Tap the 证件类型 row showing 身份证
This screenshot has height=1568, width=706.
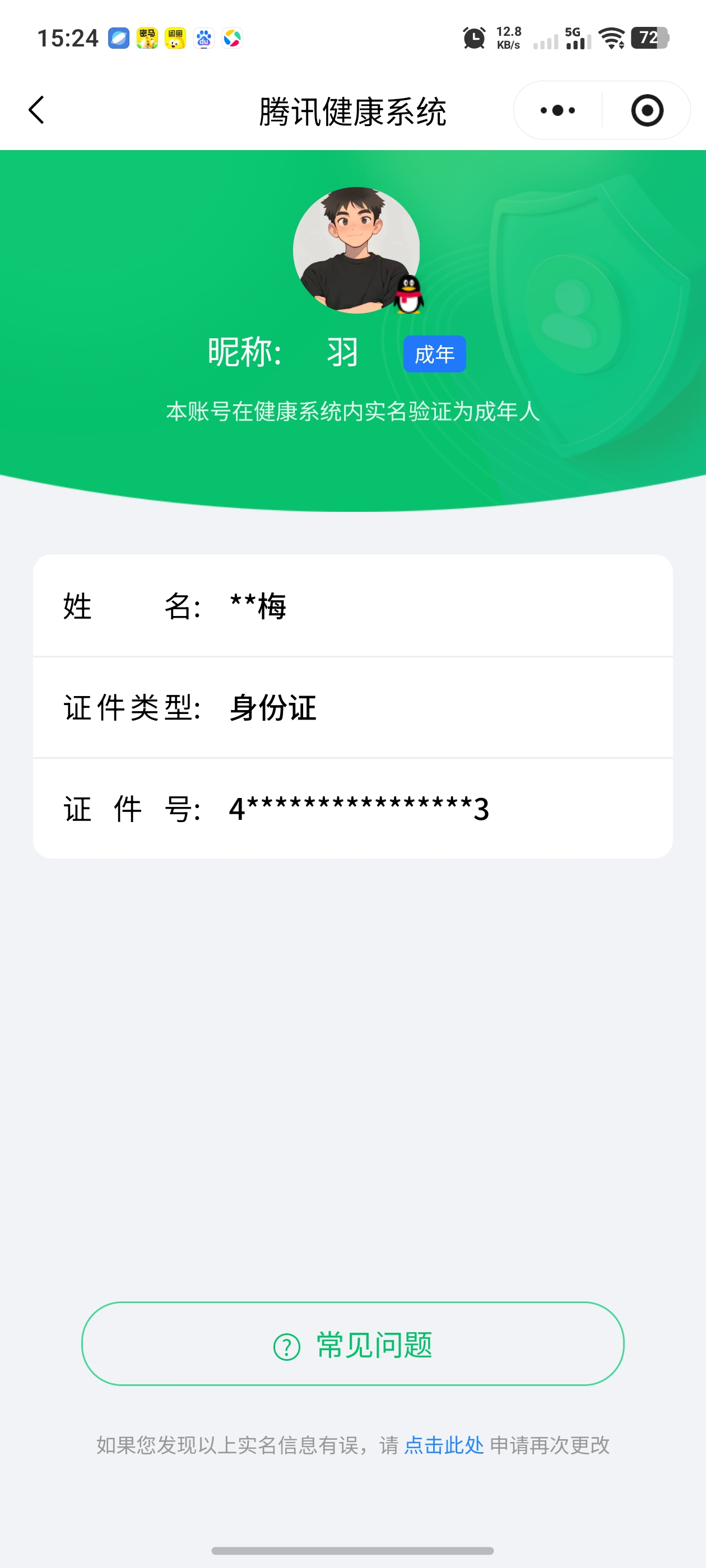point(352,708)
